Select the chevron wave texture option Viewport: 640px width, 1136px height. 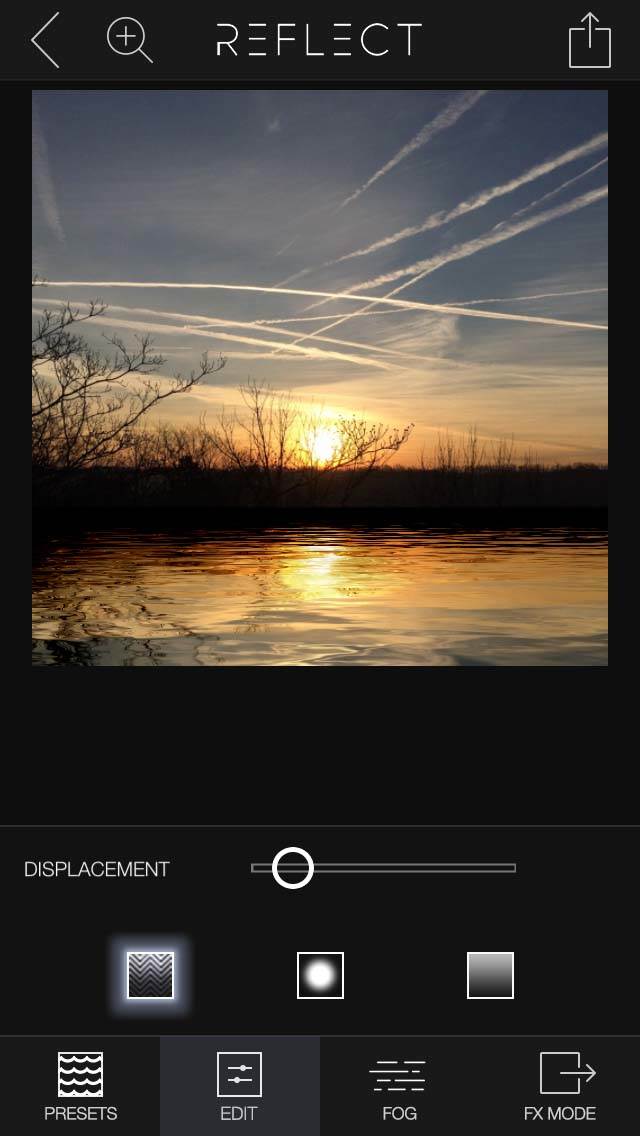pos(151,975)
